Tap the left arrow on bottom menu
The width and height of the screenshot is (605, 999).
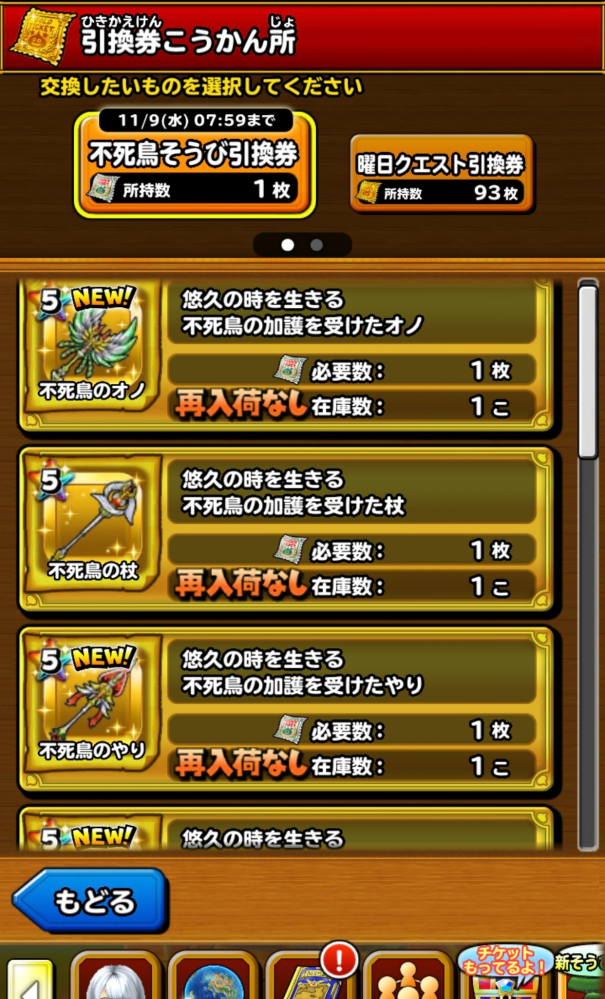click(x=30, y=981)
